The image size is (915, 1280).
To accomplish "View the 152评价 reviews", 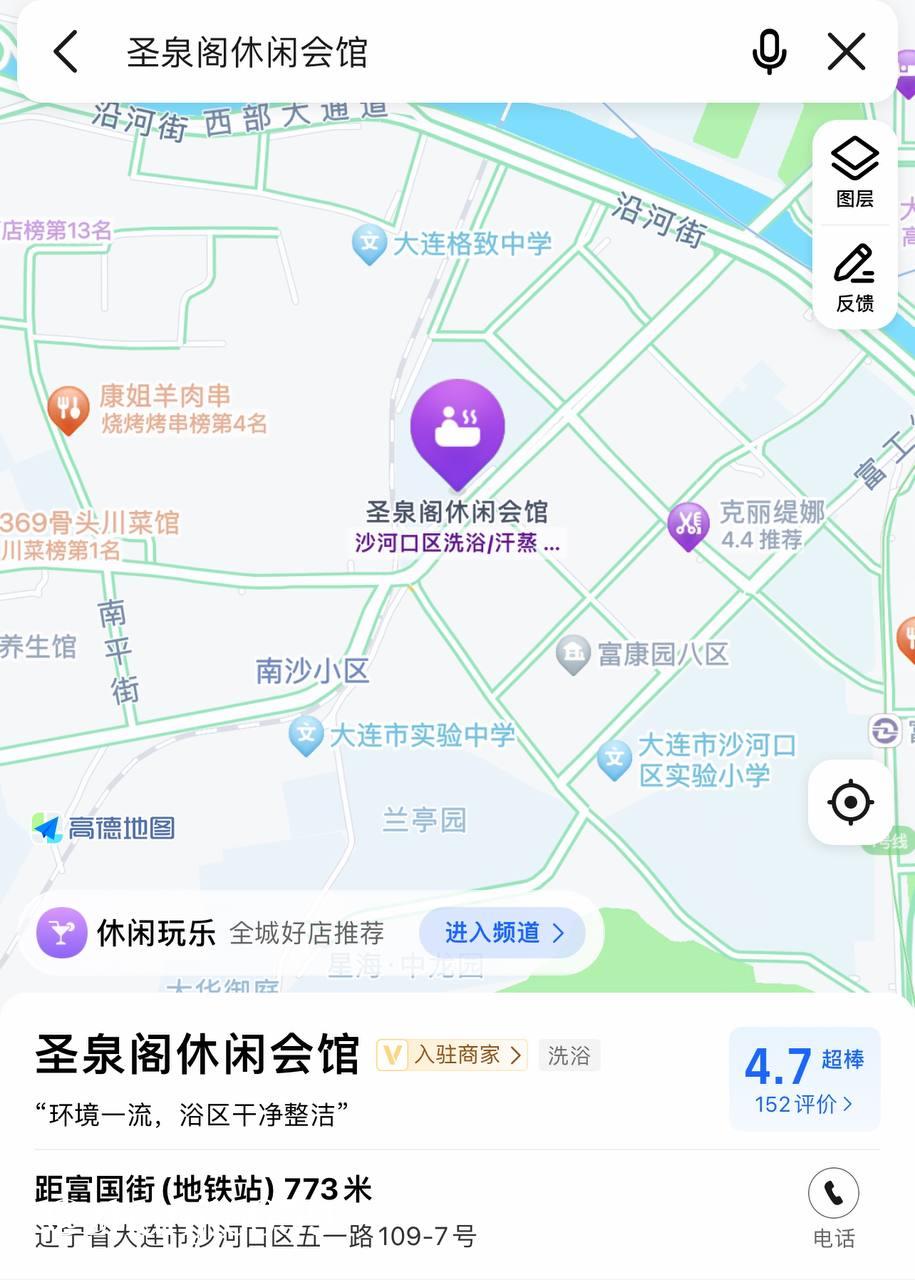I will pos(804,1104).
